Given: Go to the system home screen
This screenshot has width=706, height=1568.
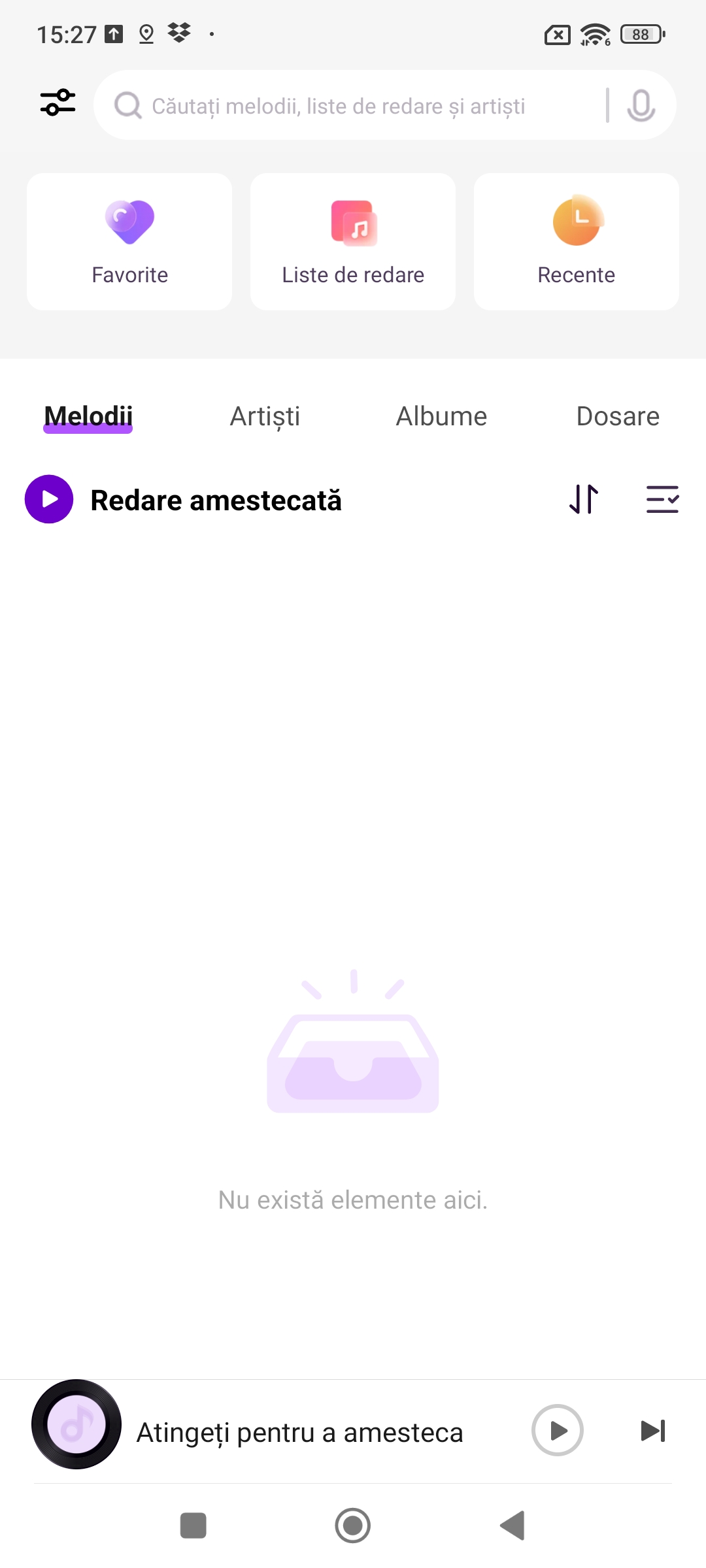Looking at the screenshot, I should click(x=353, y=1526).
